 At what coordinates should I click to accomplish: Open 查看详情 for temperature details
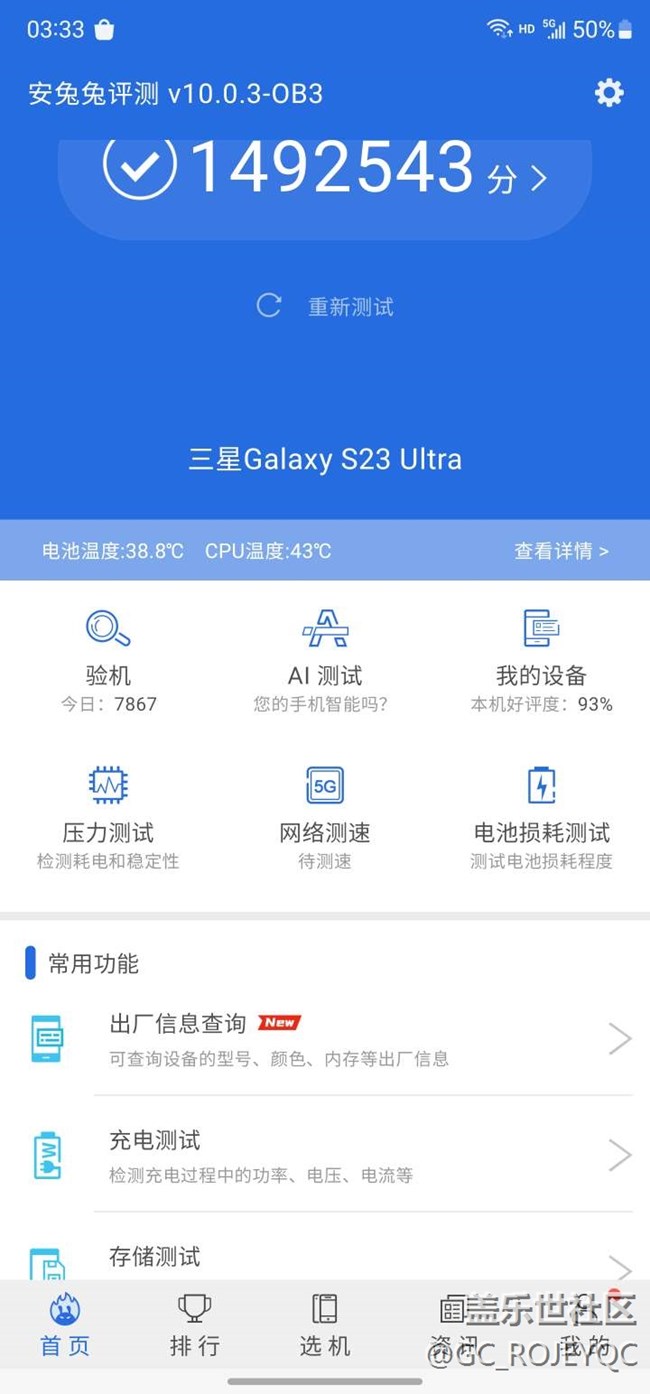point(560,551)
